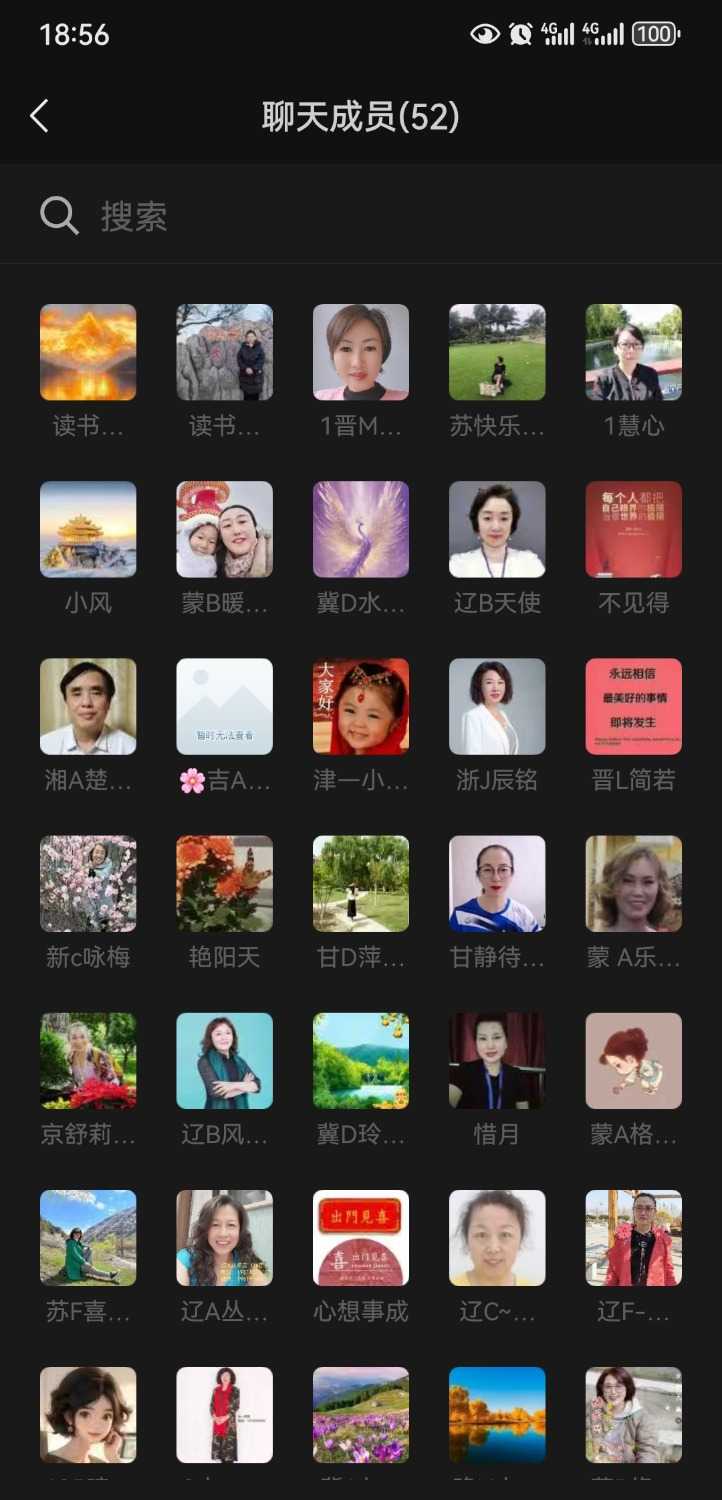
Task: Select member 晋L简若
Action: click(633, 707)
